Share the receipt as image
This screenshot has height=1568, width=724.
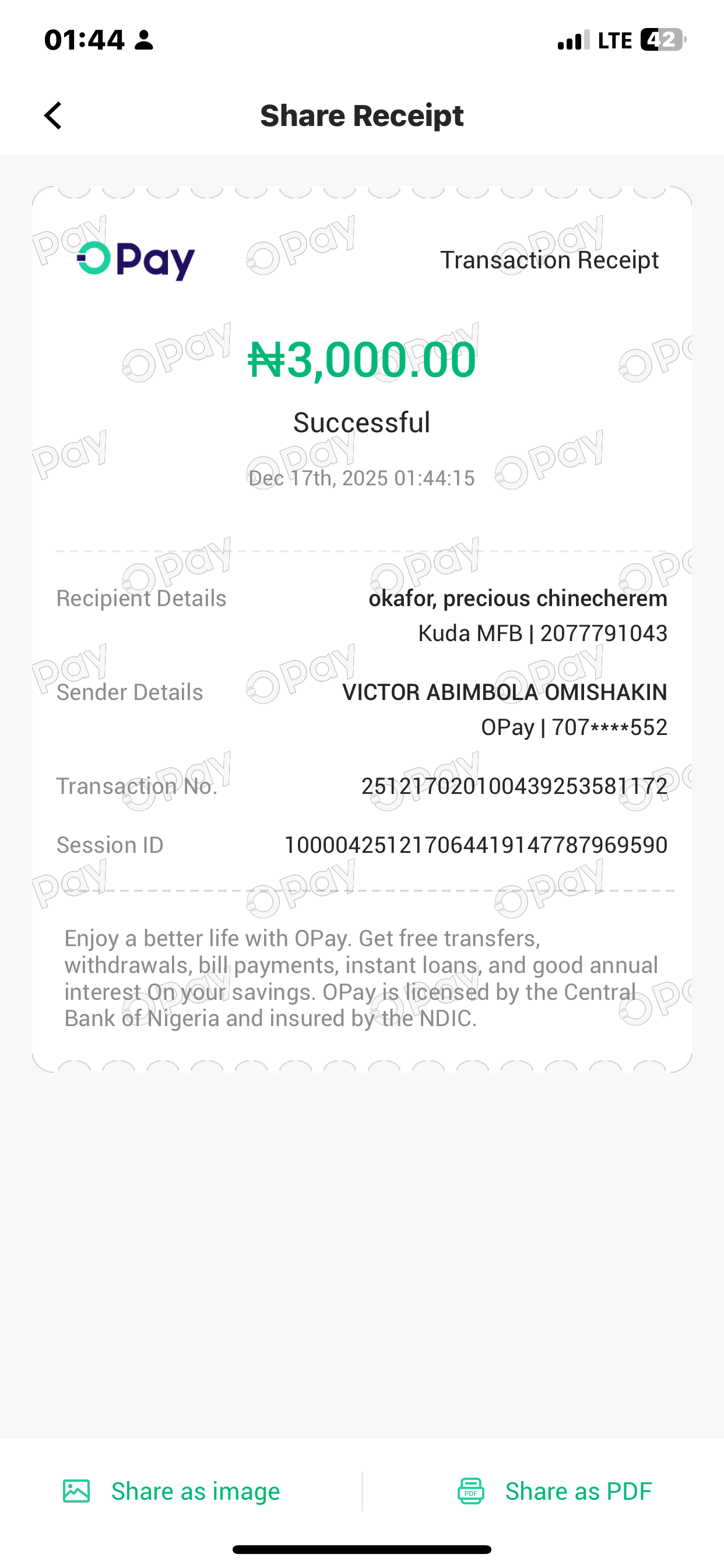[x=171, y=1492]
